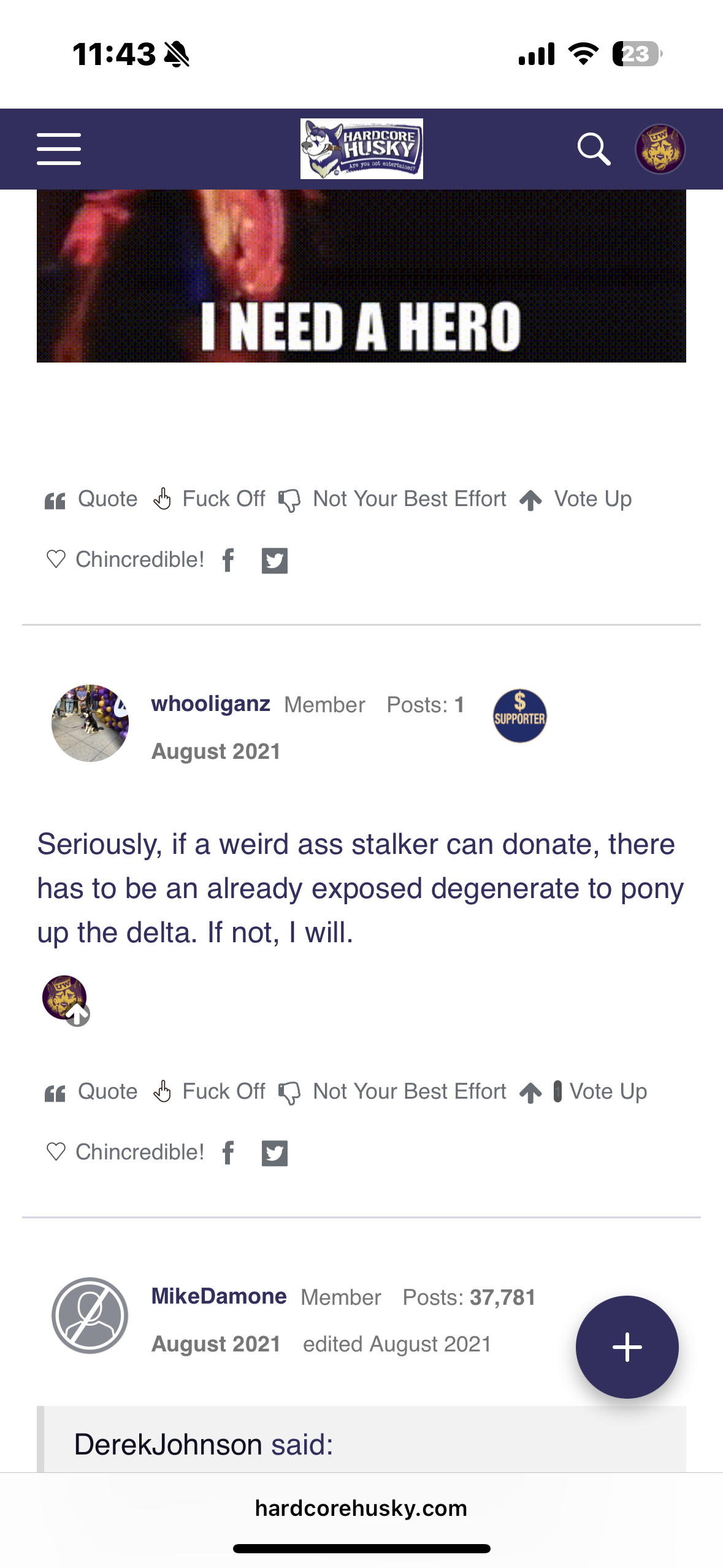Image resolution: width=723 pixels, height=1568 pixels.
Task: Give whooliganz's post a Fuck Off reaction
Action: point(210,1091)
